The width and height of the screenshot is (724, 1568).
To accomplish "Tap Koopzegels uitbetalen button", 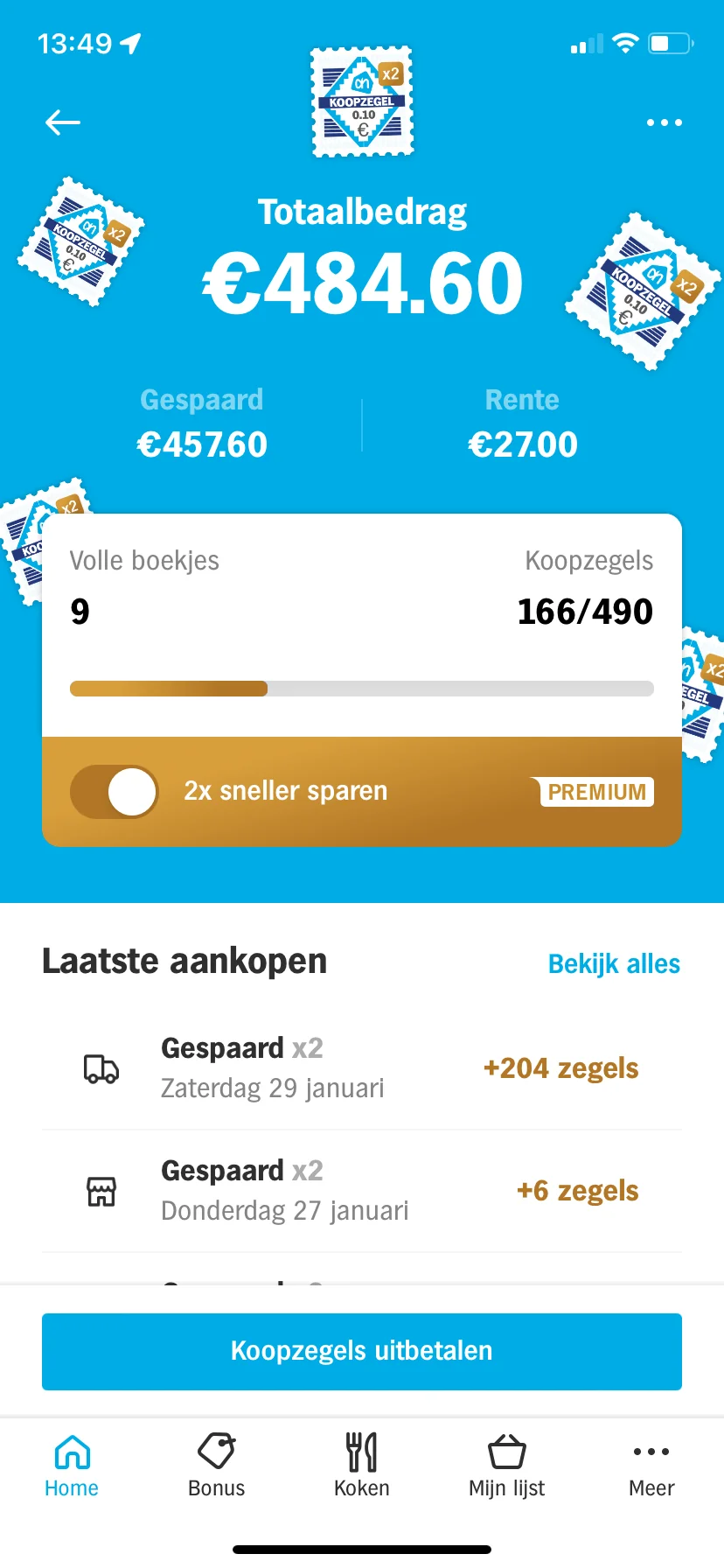I will point(361,1351).
